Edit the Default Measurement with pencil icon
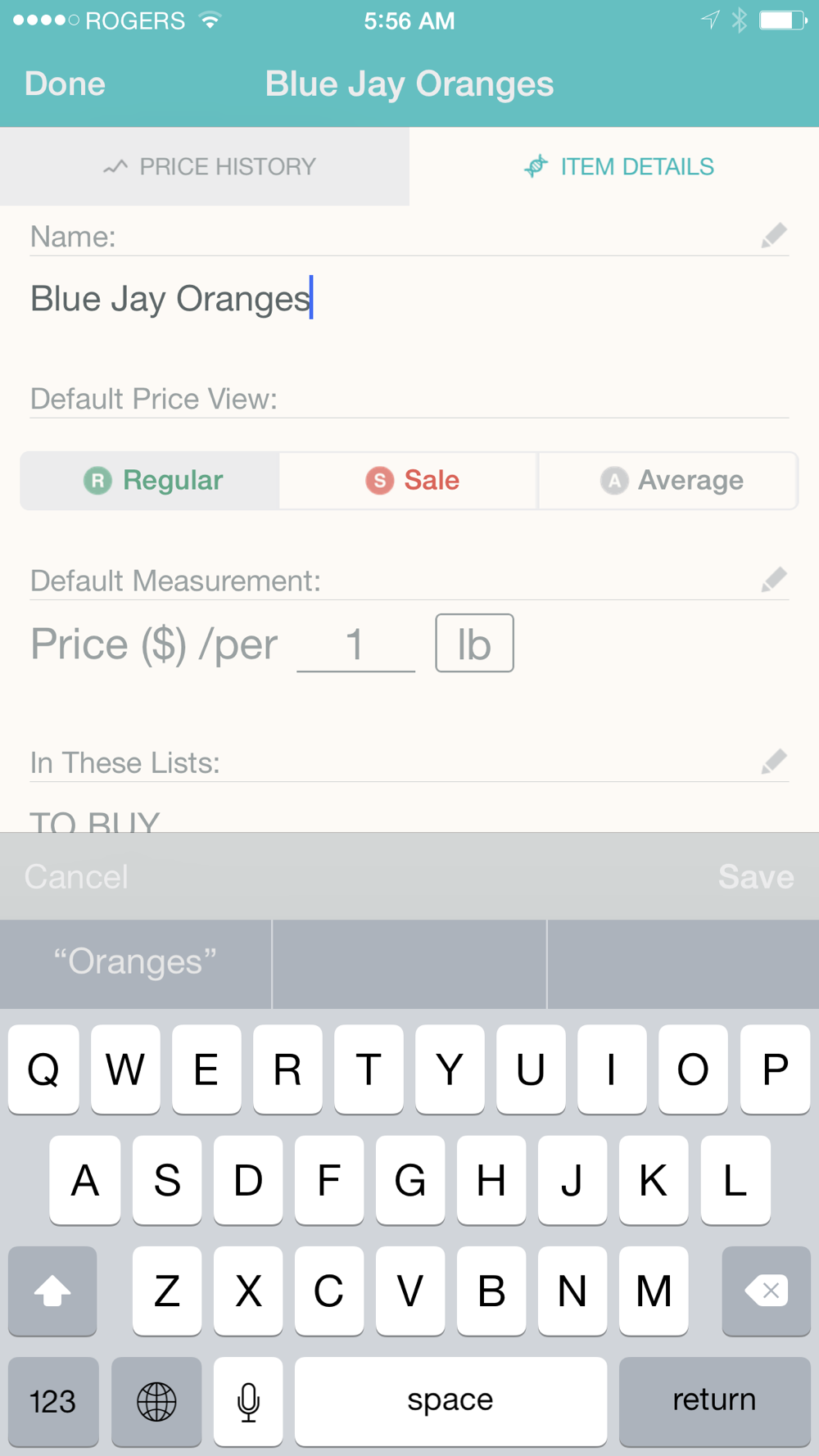The image size is (819, 1456). point(774,580)
